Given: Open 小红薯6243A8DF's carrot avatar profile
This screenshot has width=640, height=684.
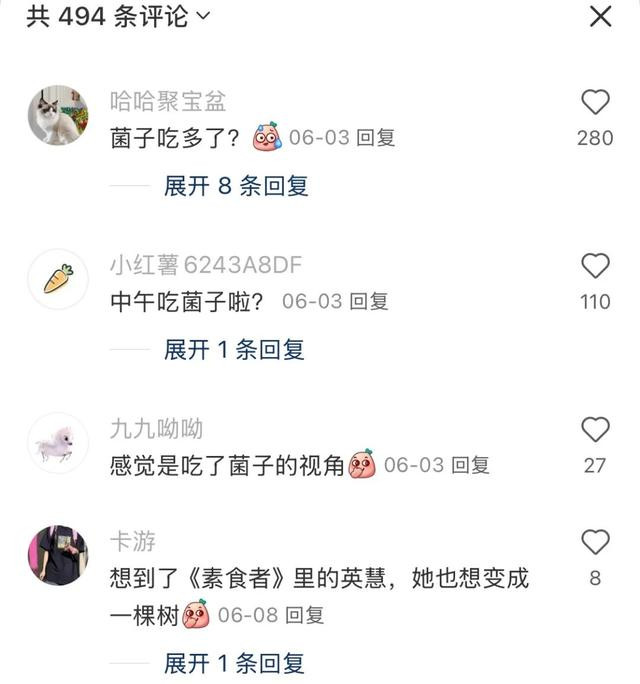Looking at the screenshot, I should (x=58, y=279).
